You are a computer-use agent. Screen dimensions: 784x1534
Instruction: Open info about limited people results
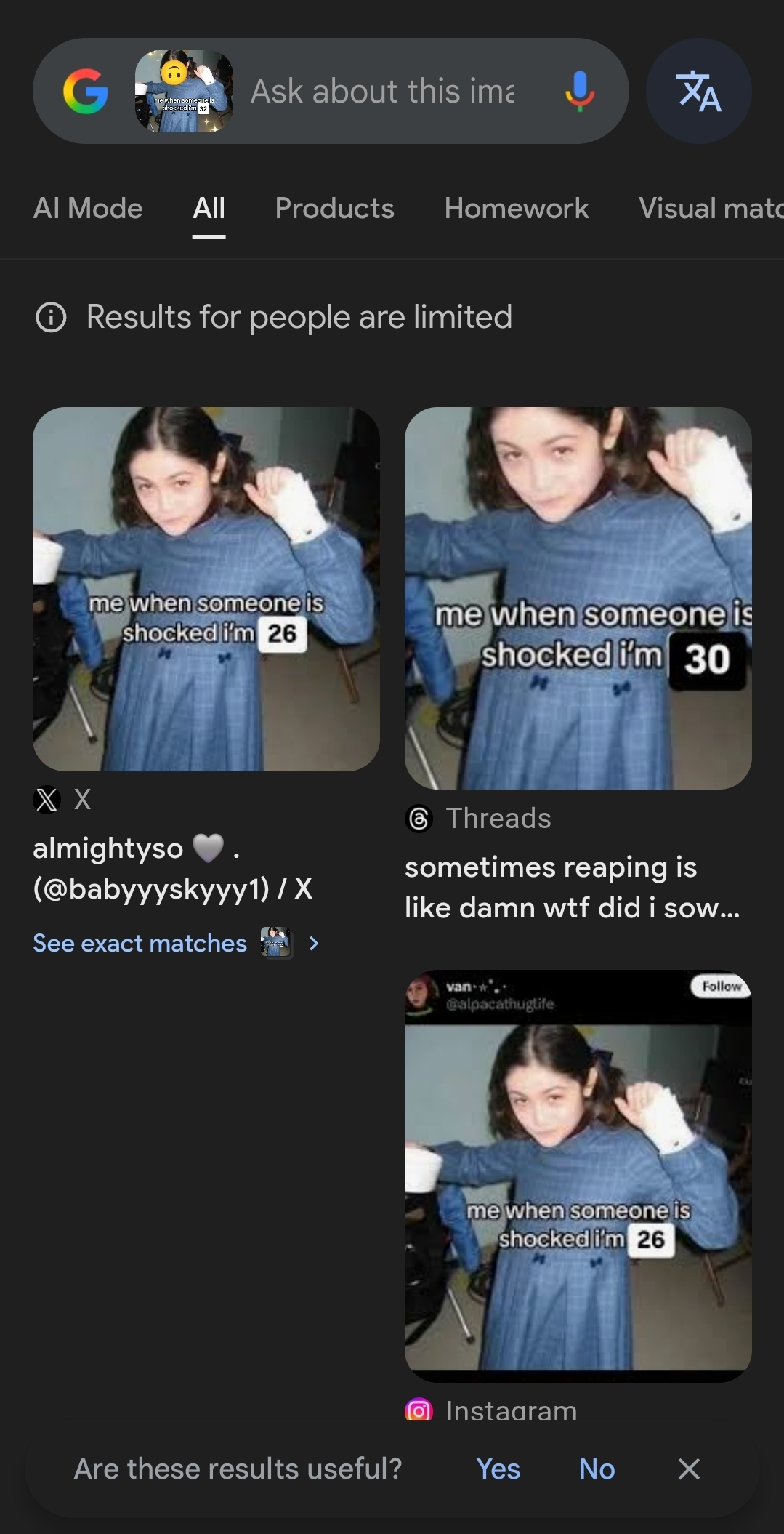click(51, 317)
